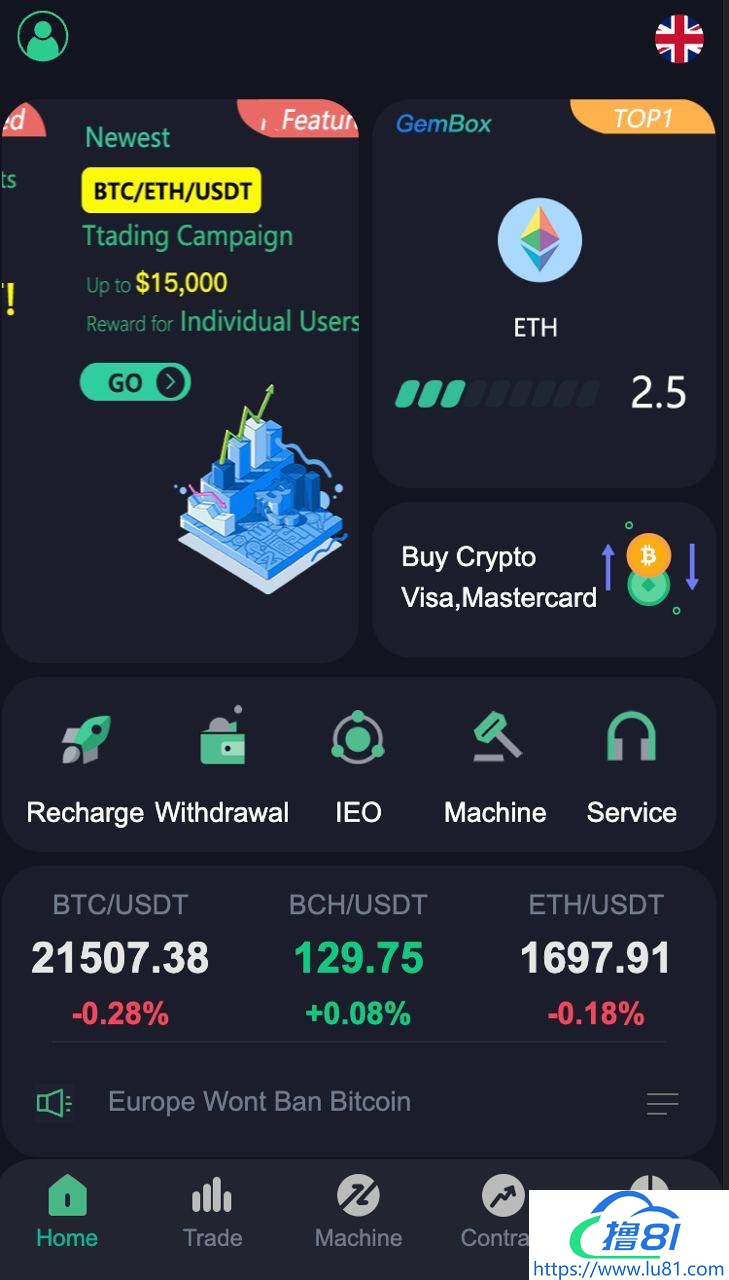Switch to the Home tab
The height and width of the screenshot is (1280, 729).
[x=67, y=1212]
